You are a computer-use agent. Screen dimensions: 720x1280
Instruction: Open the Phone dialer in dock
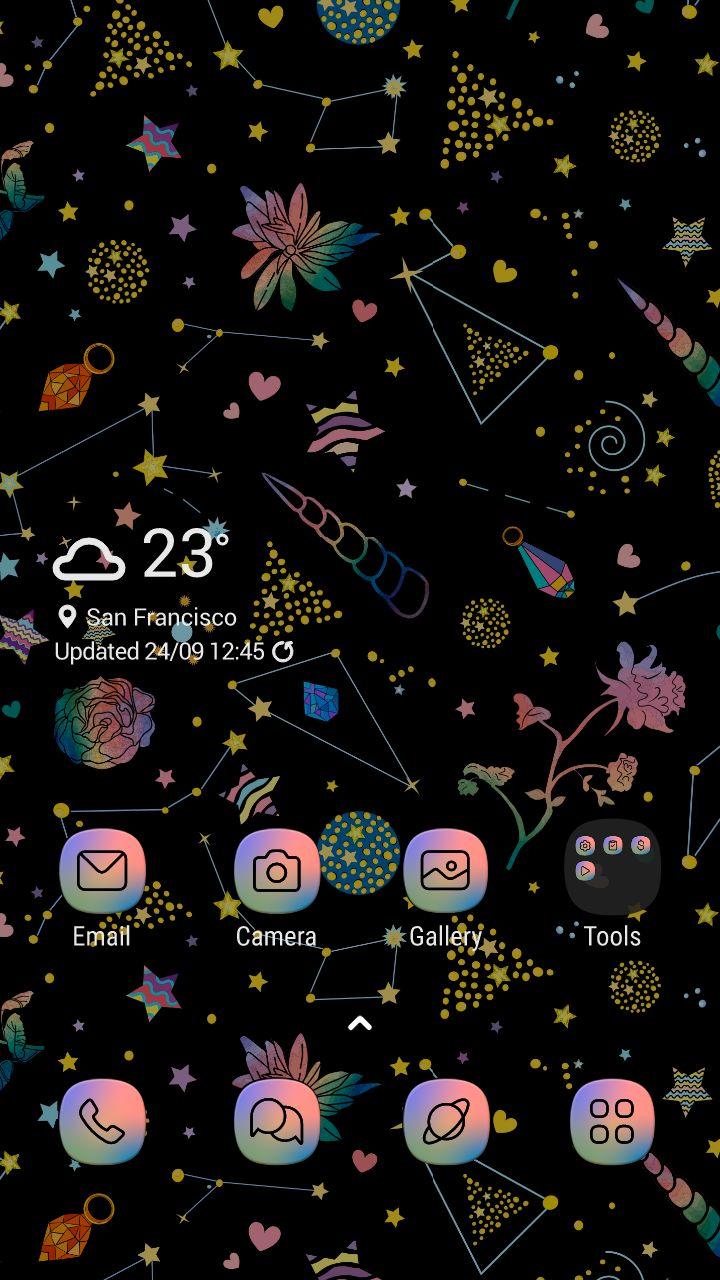tap(102, 1121)
